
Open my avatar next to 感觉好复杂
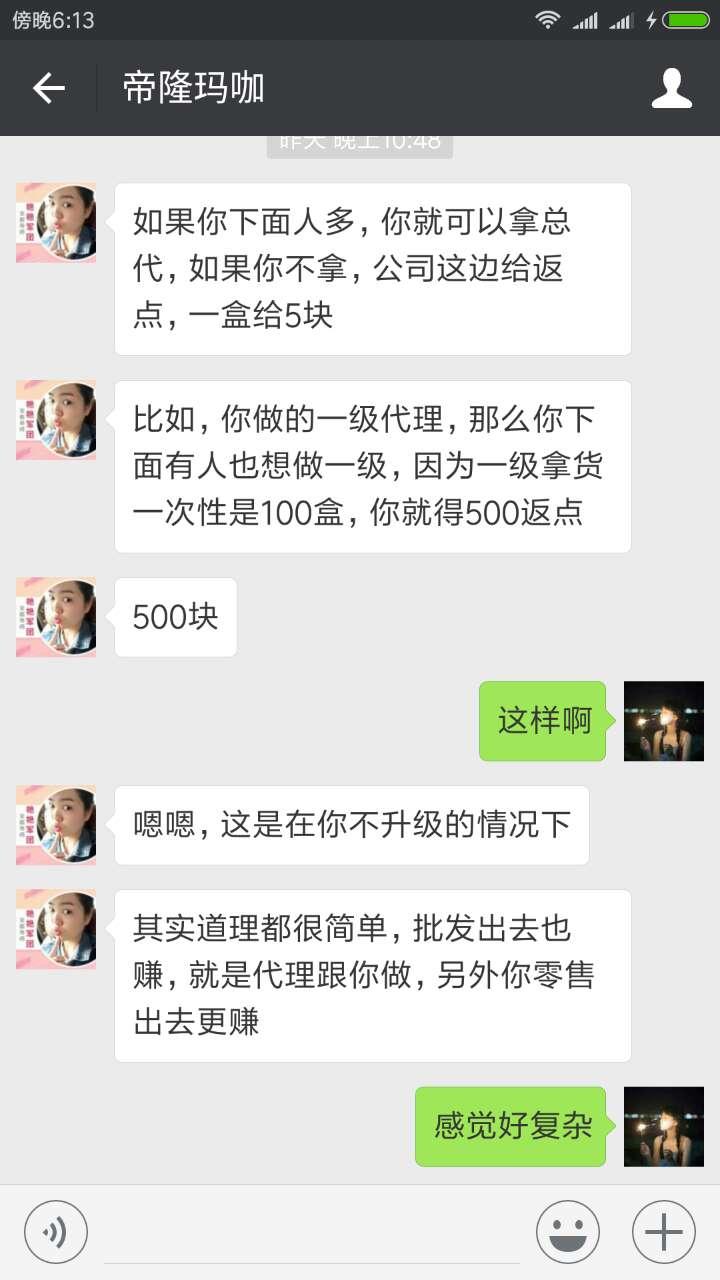coord(663,1126)
